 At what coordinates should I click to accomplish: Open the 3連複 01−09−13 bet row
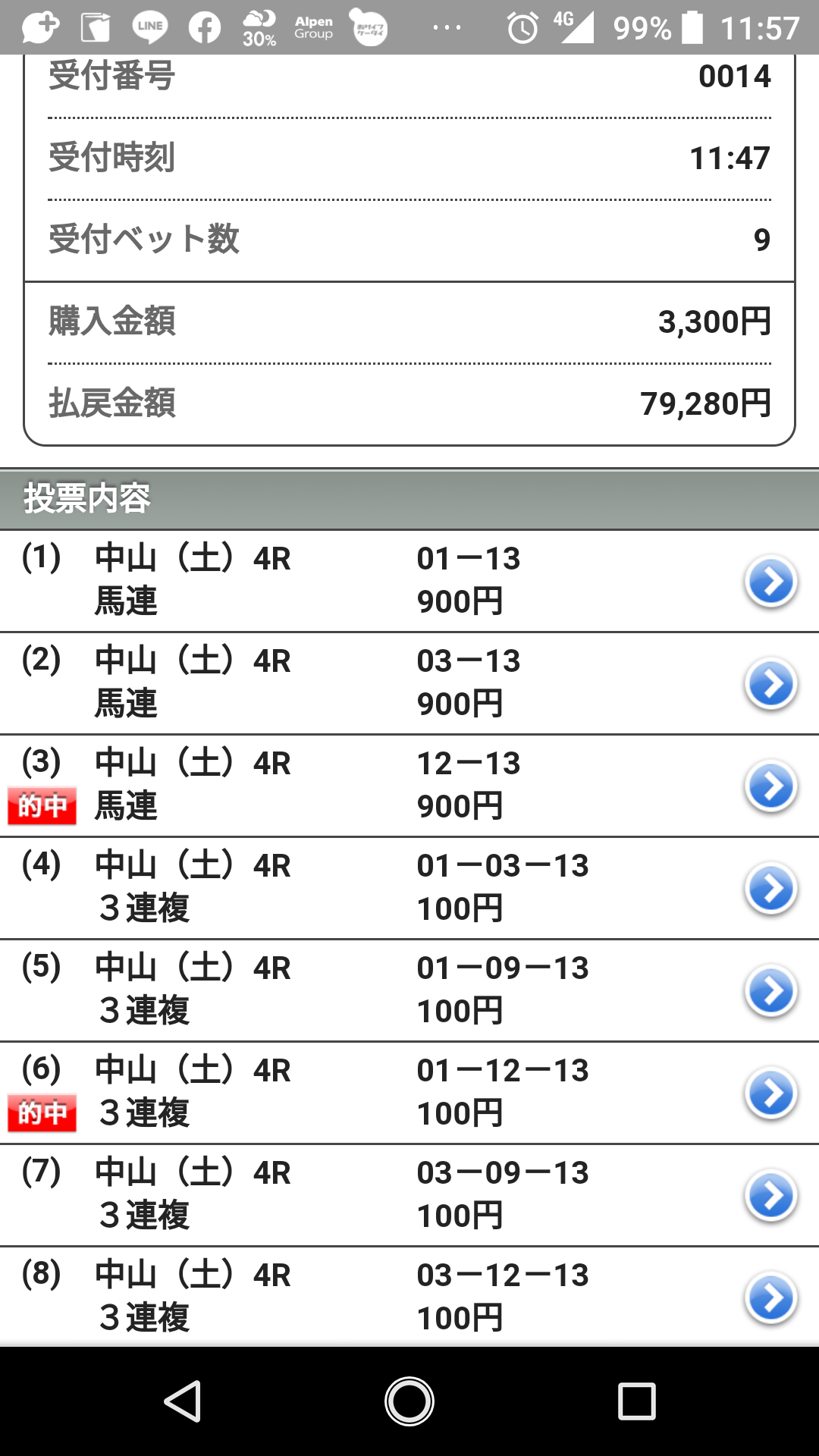(770, 991)
